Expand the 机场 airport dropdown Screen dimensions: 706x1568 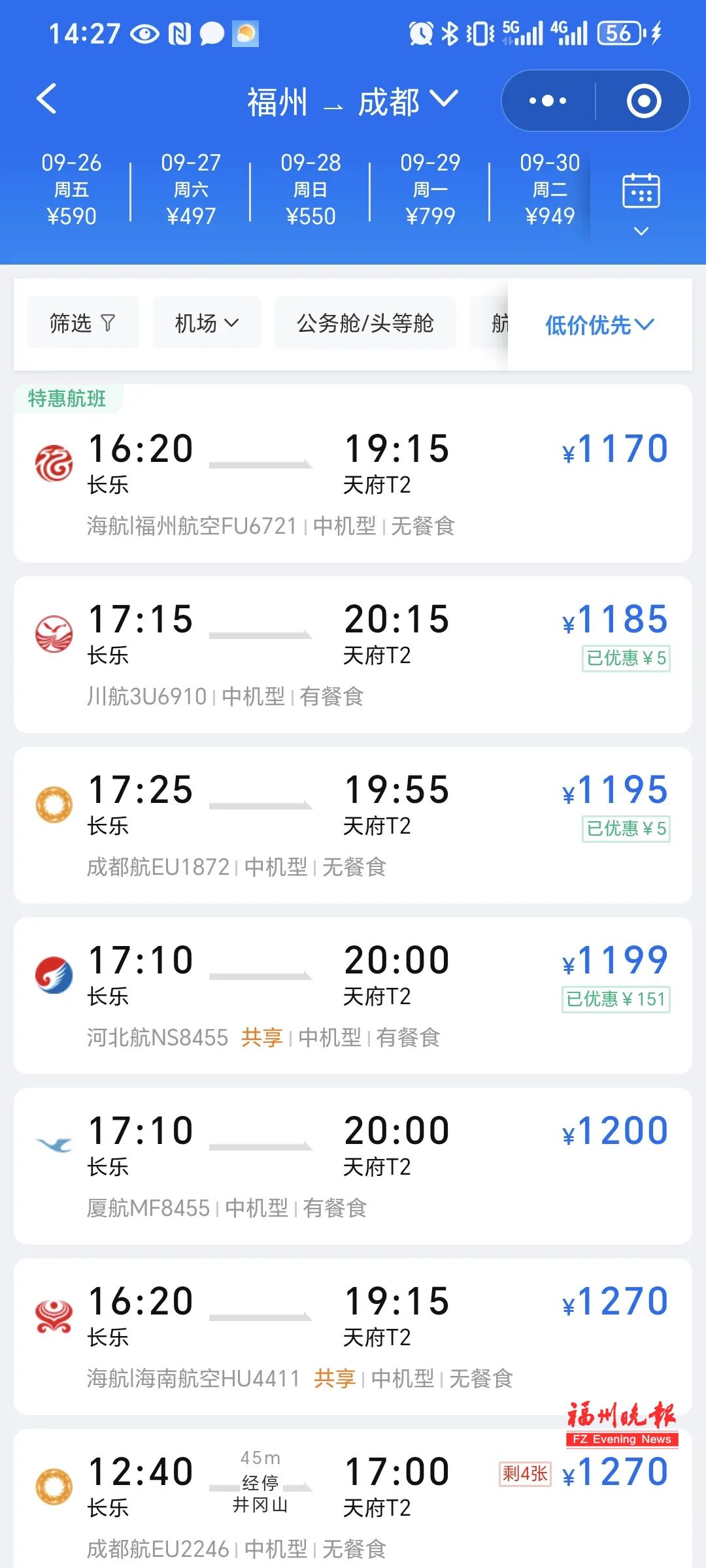[x=206, y=323]
